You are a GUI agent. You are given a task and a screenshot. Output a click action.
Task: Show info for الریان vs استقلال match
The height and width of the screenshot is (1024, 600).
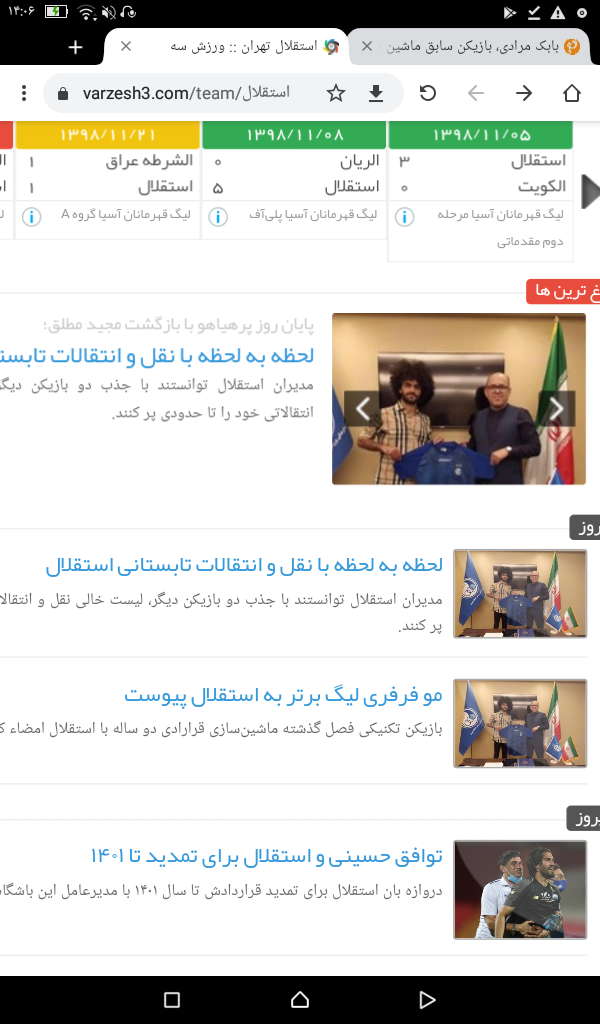pyautogui.click(x=218, y=216)
